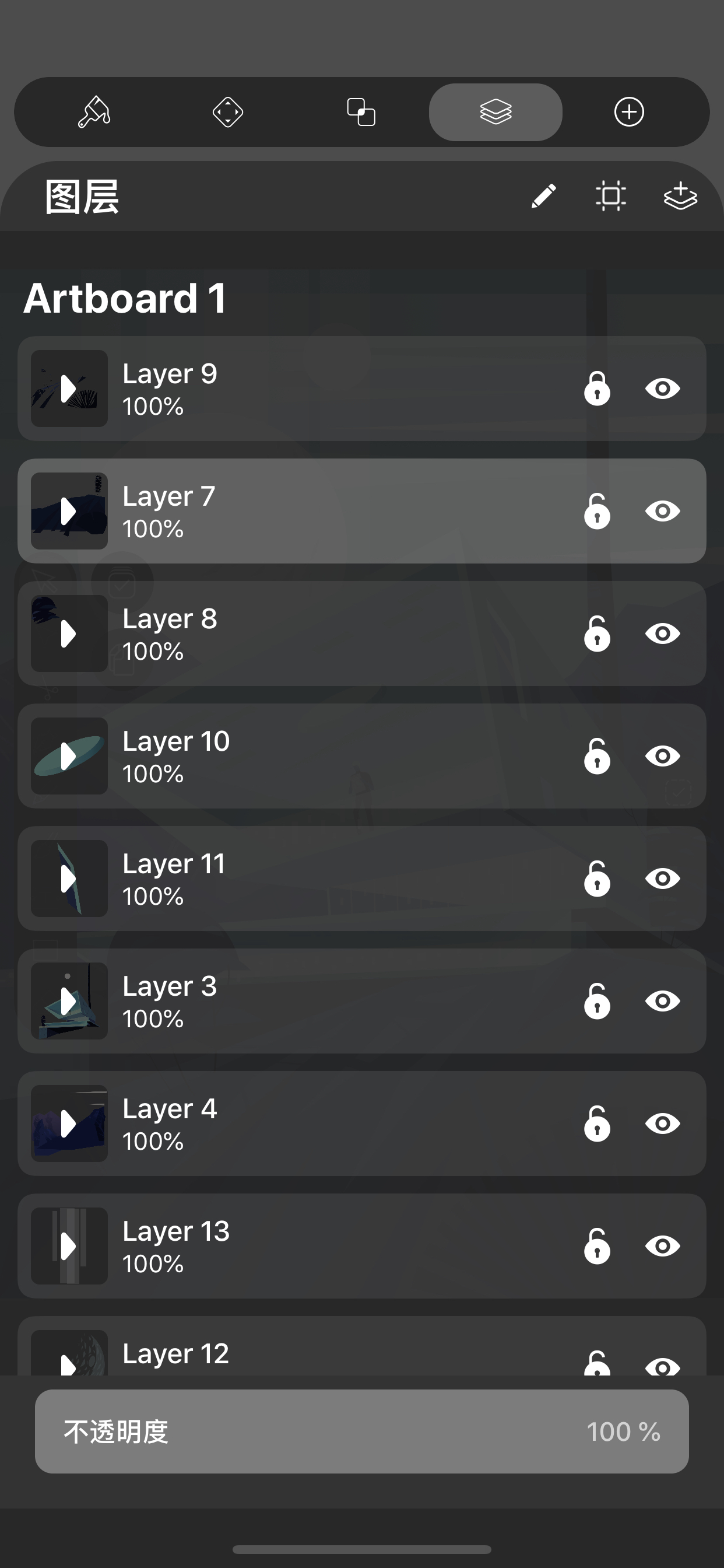Lock Layer 13
Image resolution: width=724 pixels, height=1568 pixels.
pyautogui.click(x=597, y=1246)
